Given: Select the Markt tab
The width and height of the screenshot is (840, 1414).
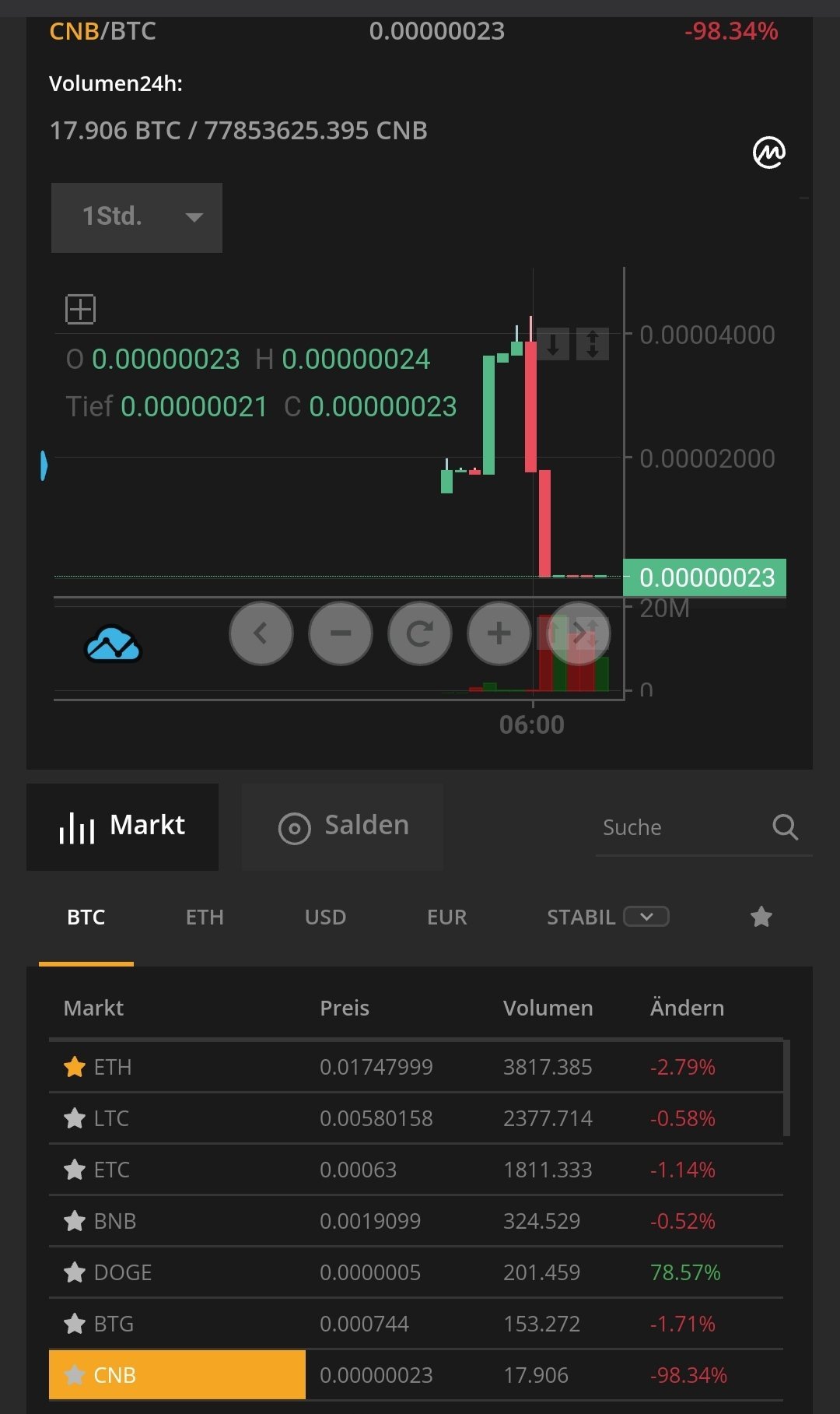Looking at the screenshot, I should coord(123,826).
